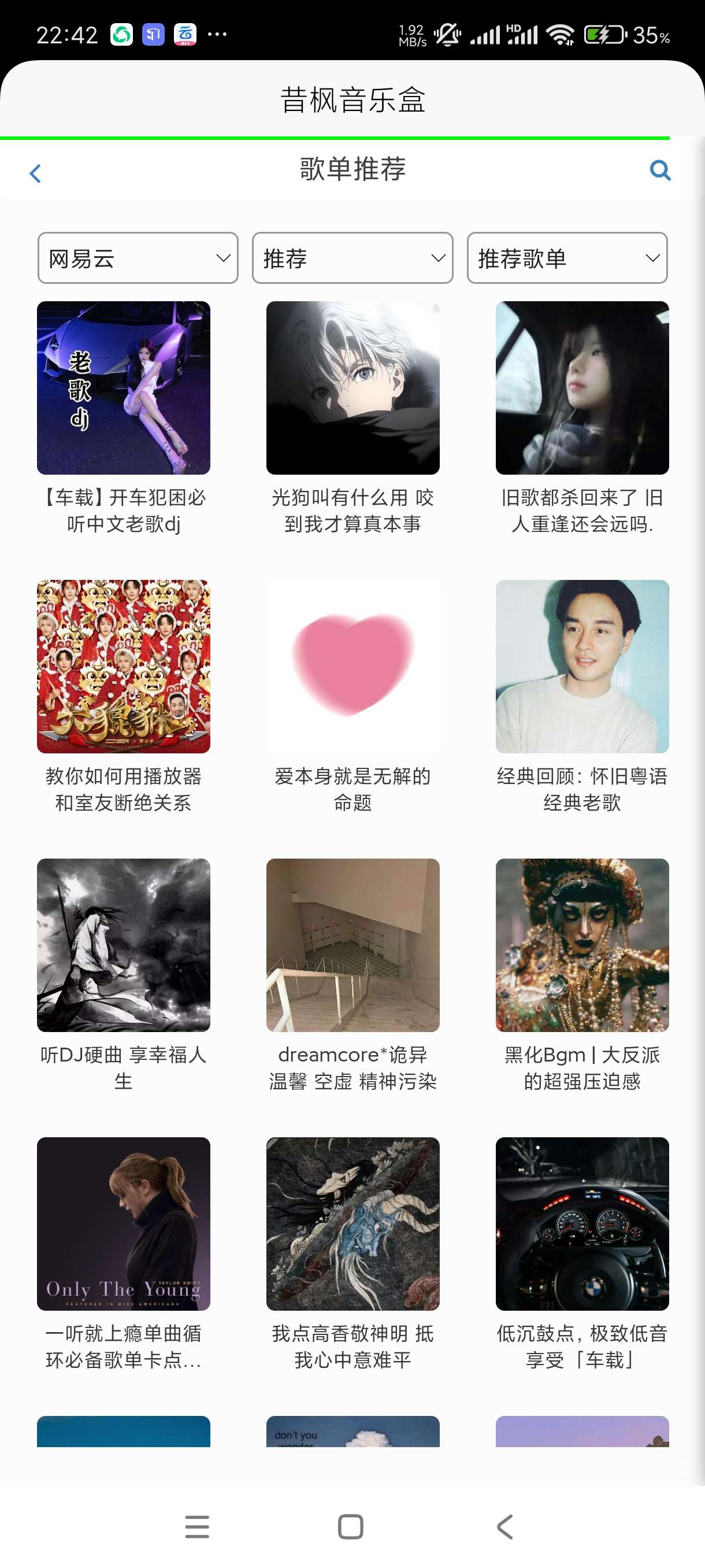Image resolution: width=705 pixels, height=1568 pixels.
Task: Open playlist 教你如何用播放器和室友断绝关系
Action: click(124, 667)
